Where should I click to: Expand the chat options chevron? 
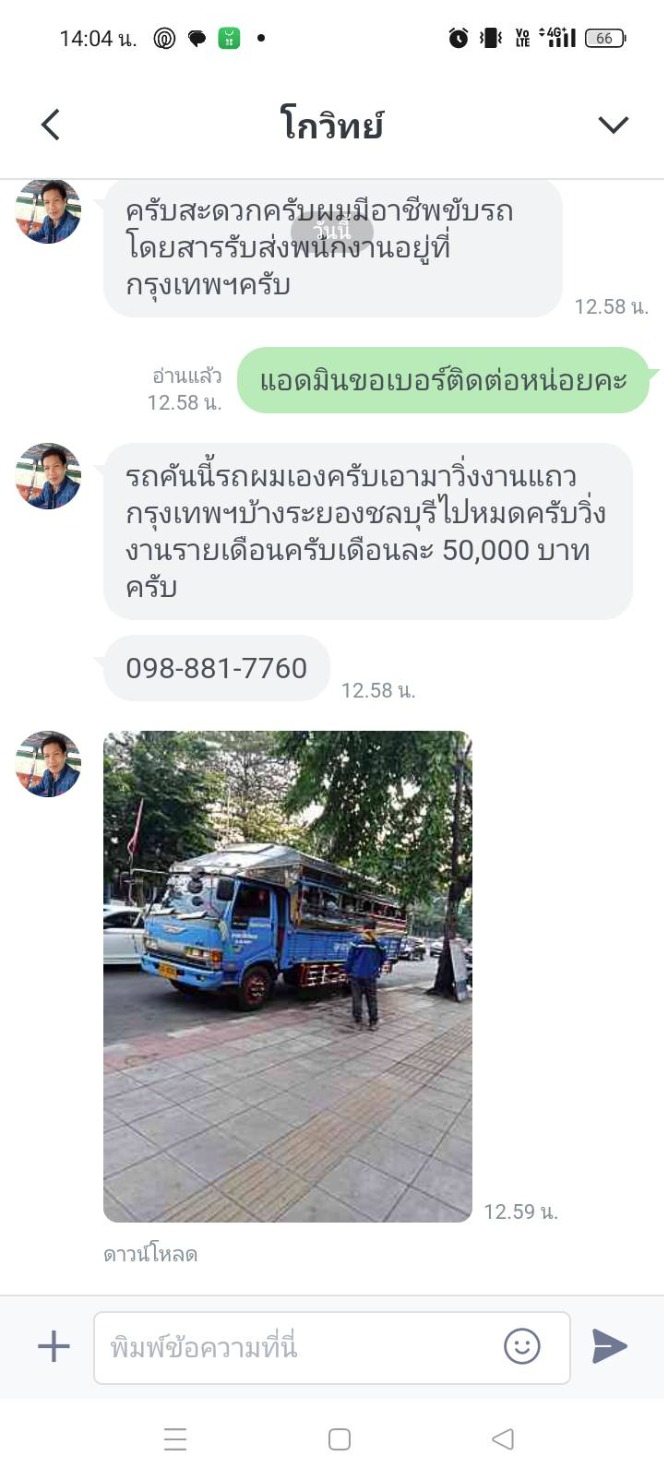(612, 125)
